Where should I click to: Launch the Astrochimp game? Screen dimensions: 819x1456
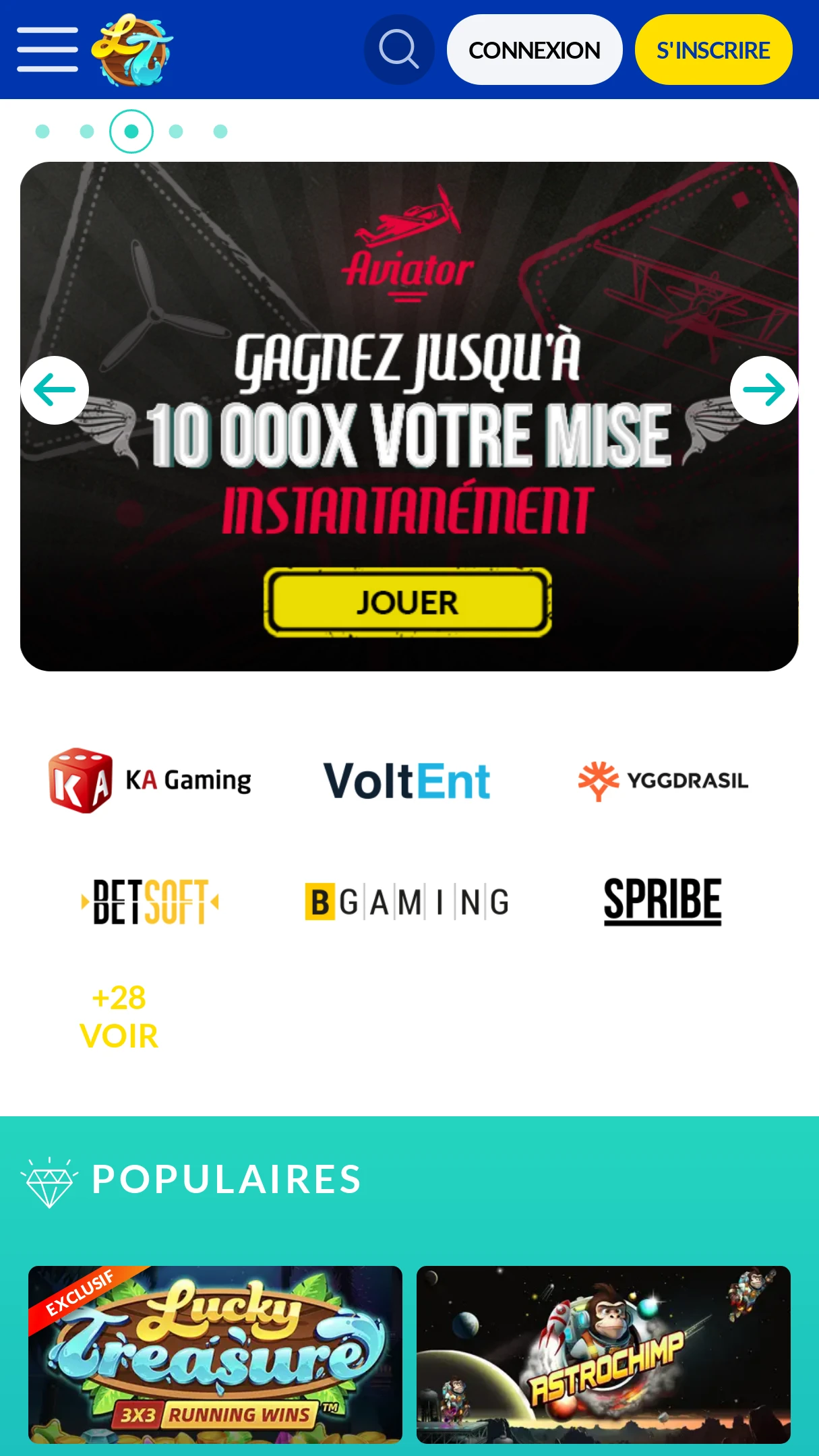[x=603, y=1354]
